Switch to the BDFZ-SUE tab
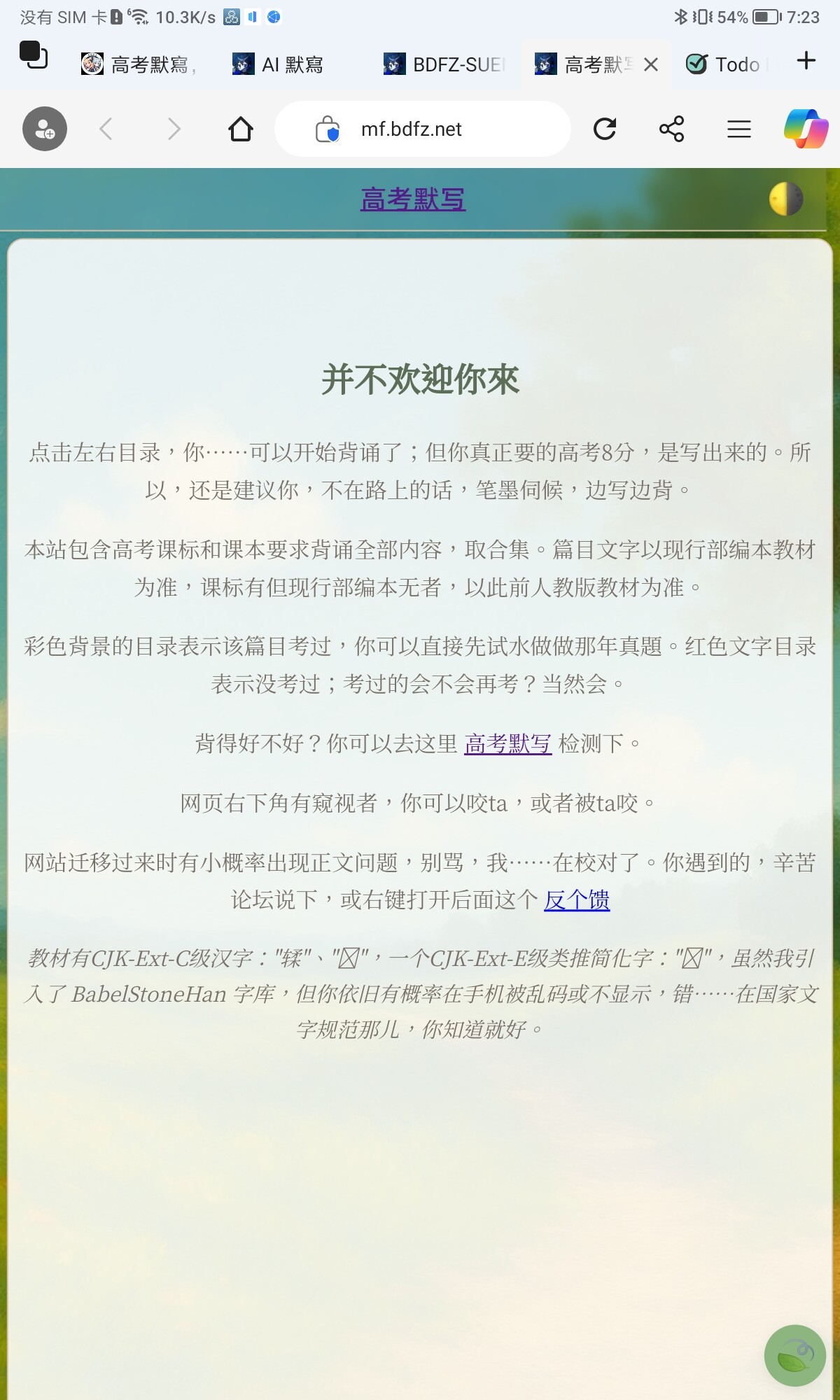The image size is (840, 1400). pyautogui.click(x=444, y=64)
